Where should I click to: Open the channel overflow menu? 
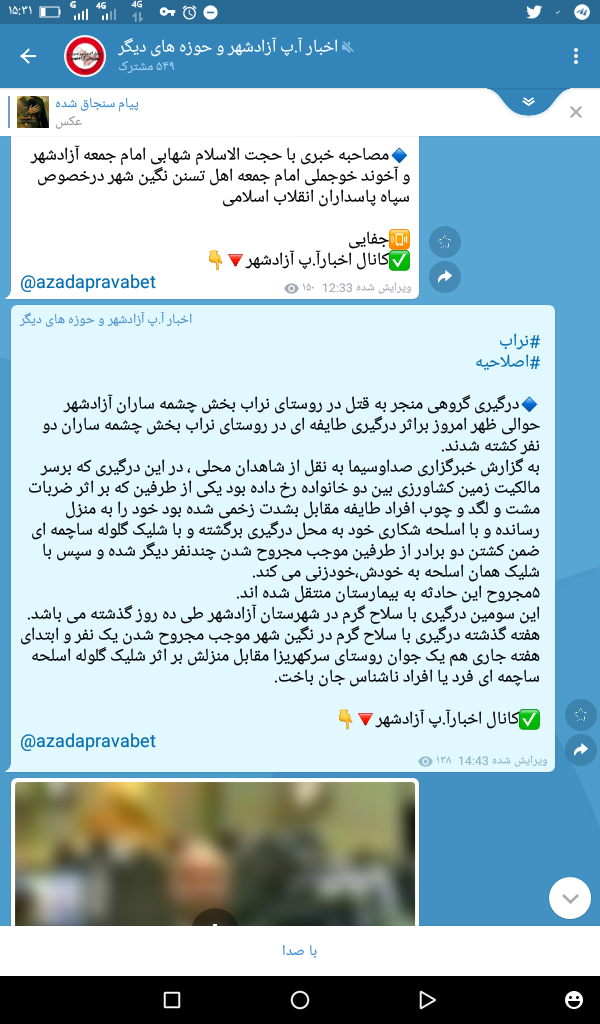point(575,56)
